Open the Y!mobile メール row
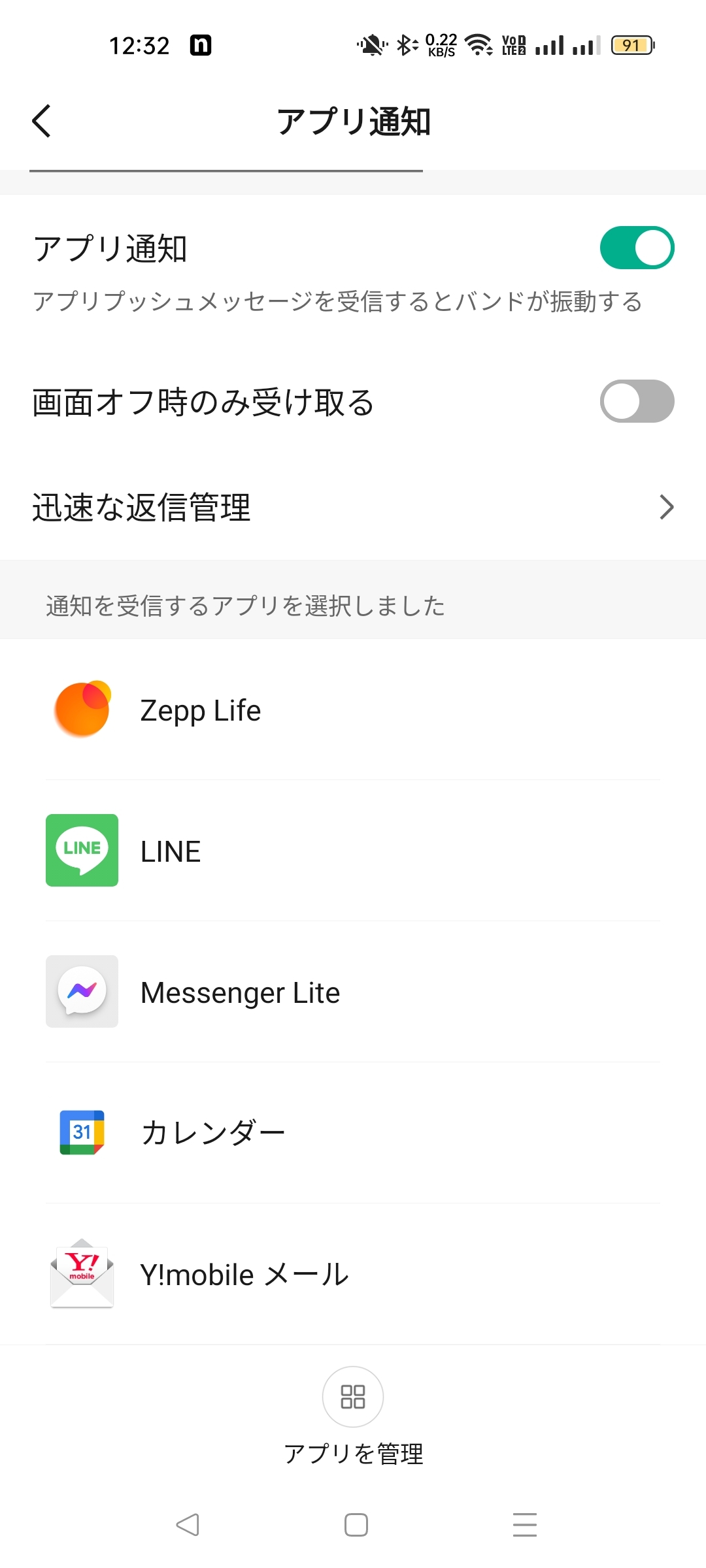 tap(353, 1274)
